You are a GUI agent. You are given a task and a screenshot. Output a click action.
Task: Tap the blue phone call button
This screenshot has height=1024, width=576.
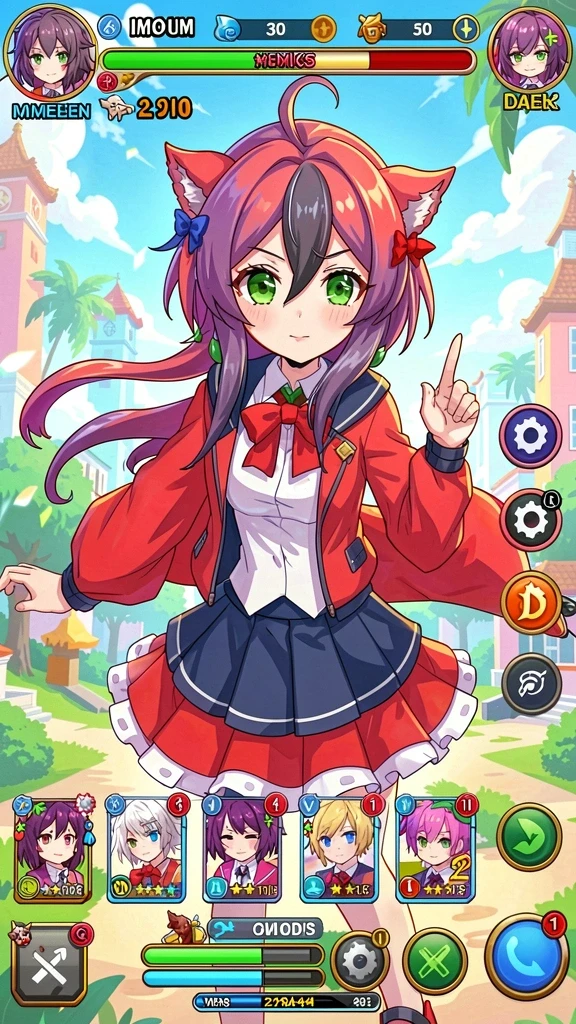526,957
